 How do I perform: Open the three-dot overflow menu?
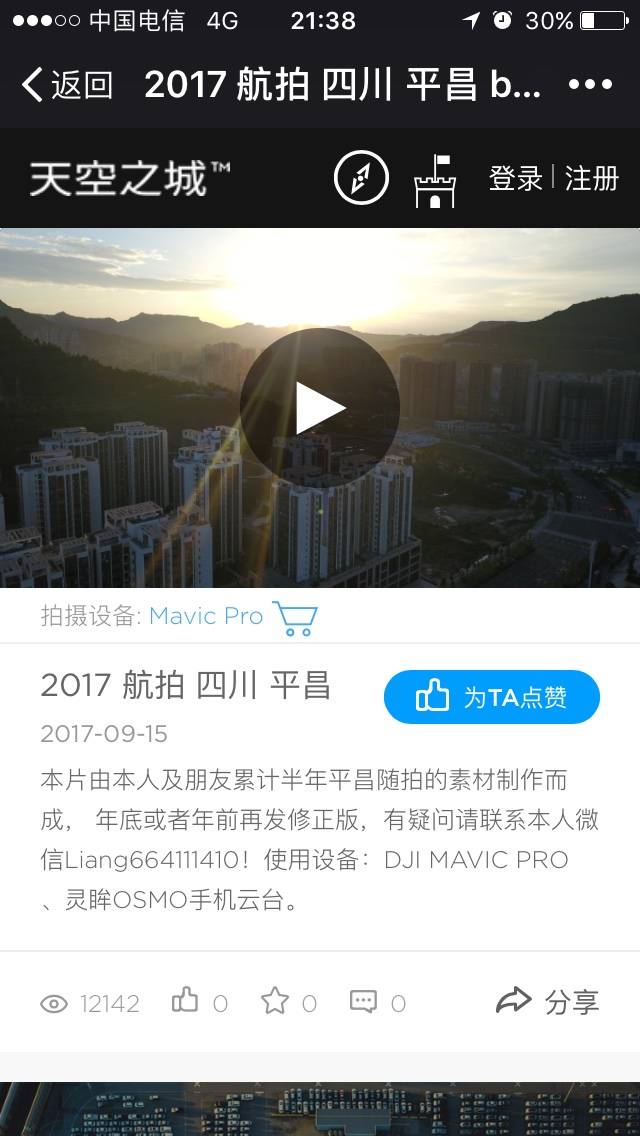point(590,85)
